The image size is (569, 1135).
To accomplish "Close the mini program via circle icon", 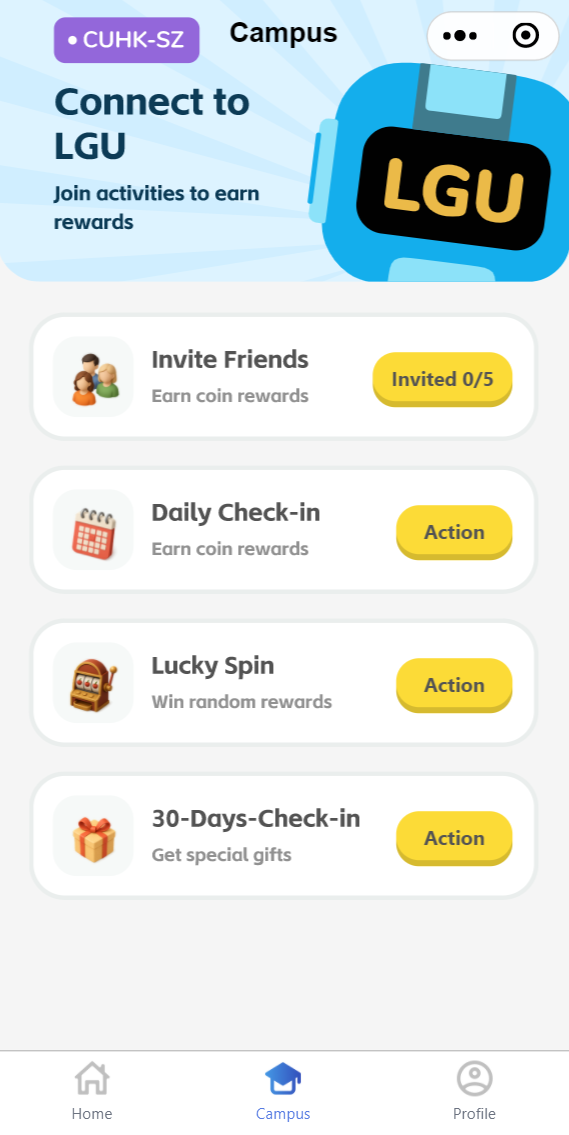I will [x=526, y=35].
